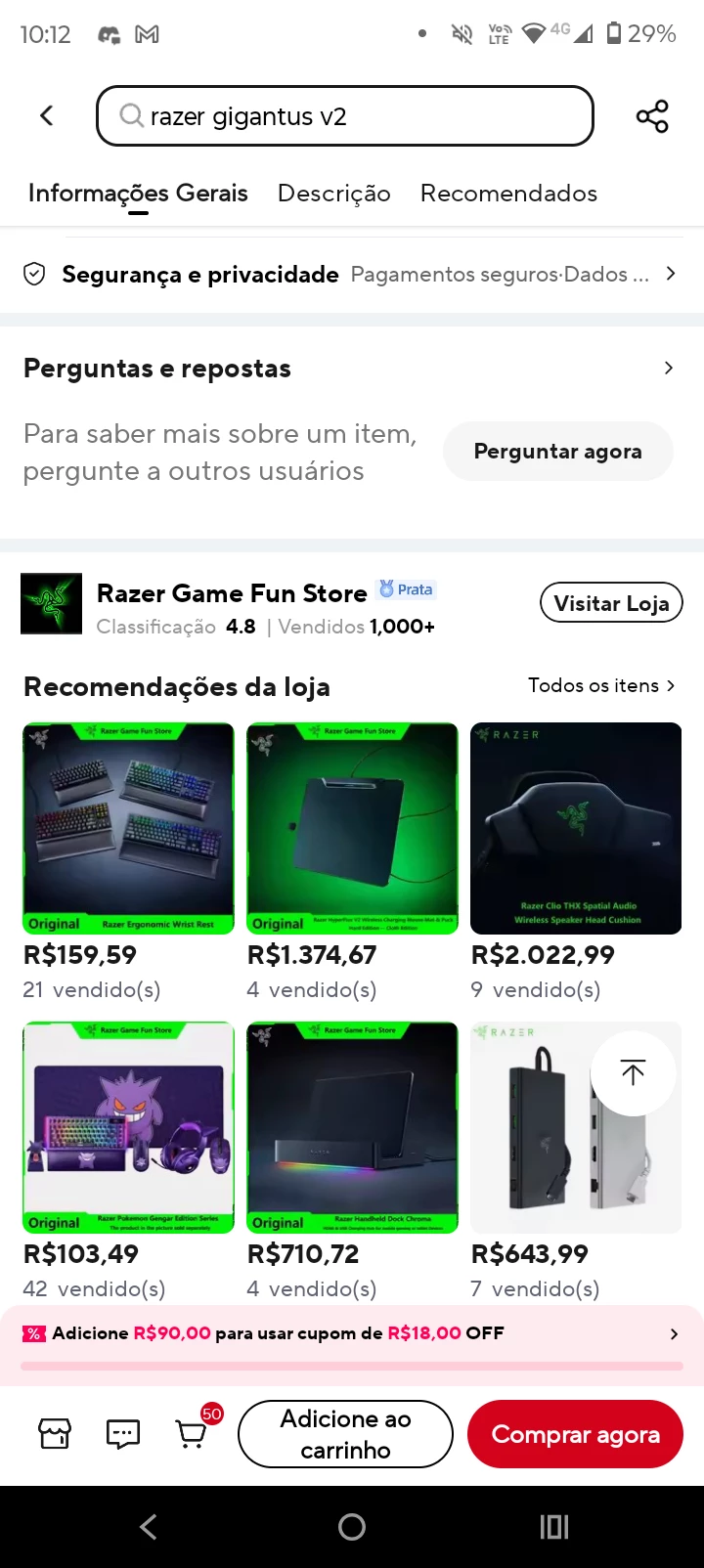Switch to the Descrição tab
Viewport: 704px width, 1568px height.
333,194
